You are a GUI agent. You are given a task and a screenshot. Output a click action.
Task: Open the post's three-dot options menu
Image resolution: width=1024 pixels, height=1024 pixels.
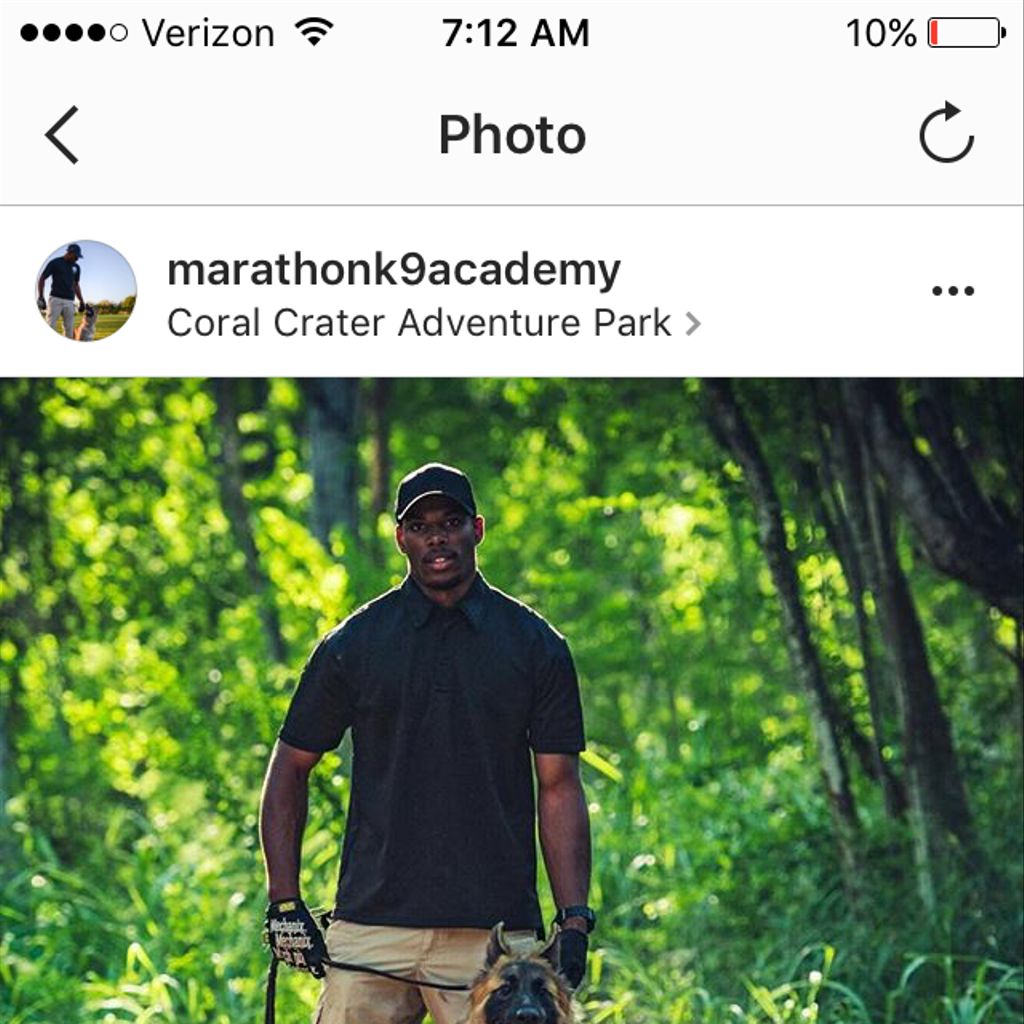(x=952, y=291)
